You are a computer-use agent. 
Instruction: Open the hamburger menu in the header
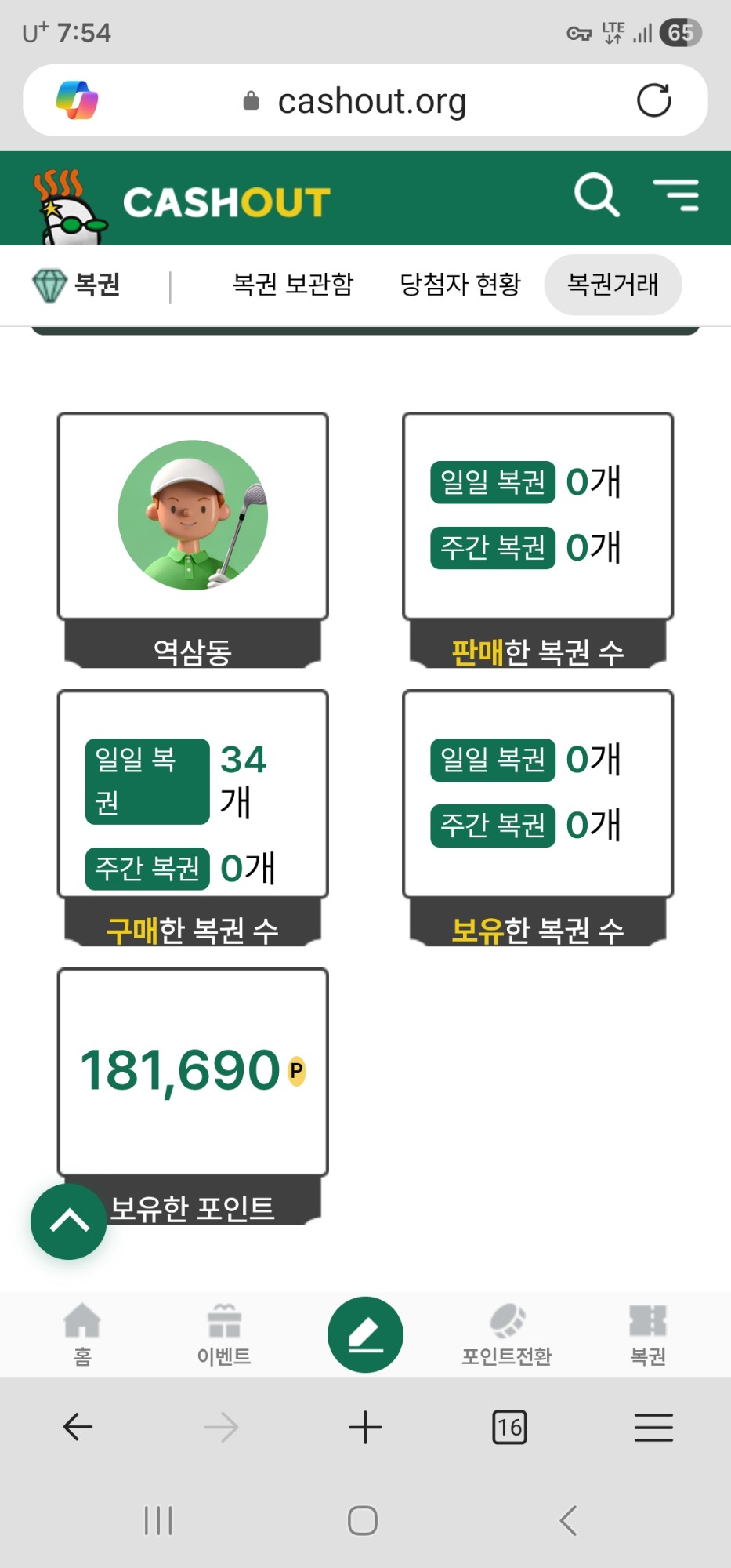677,194
